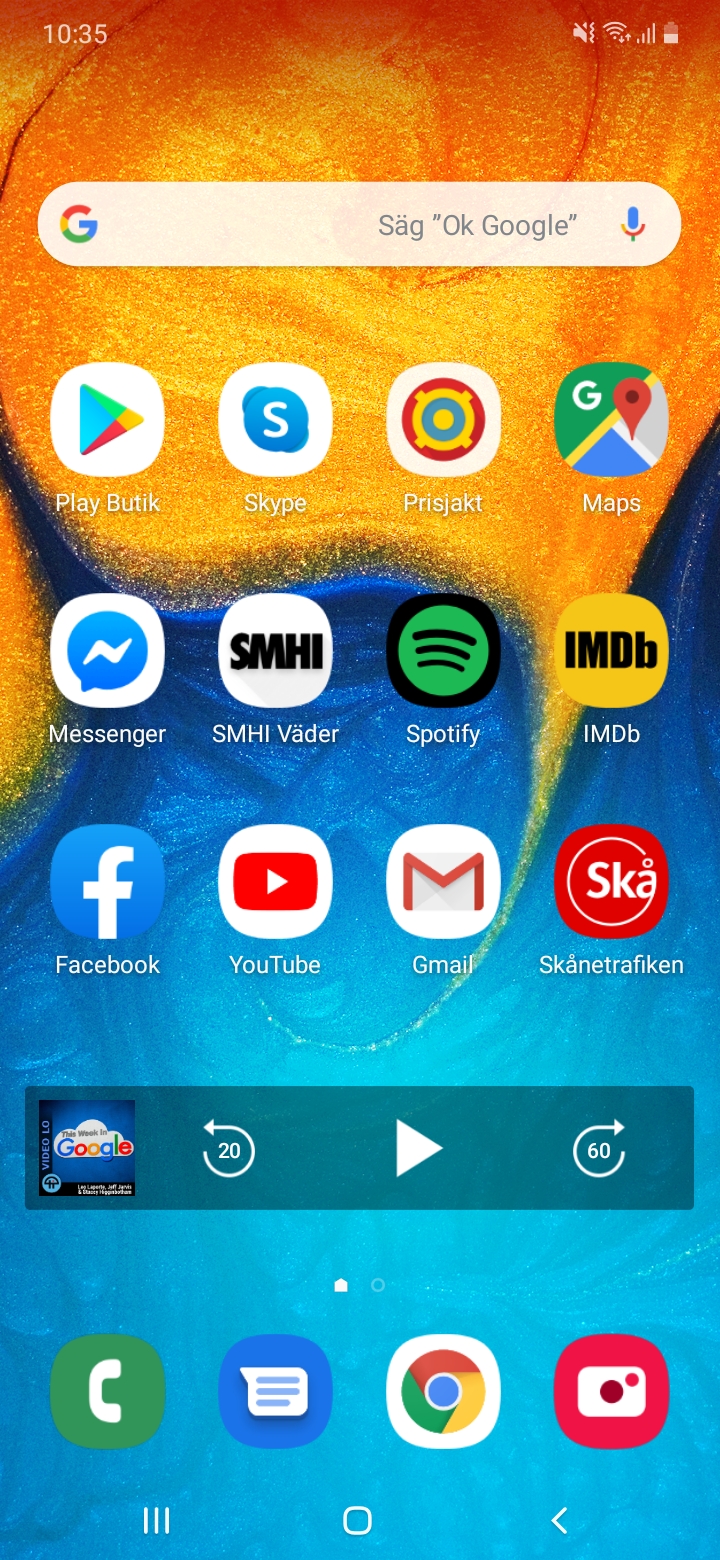This screenshot has width=720, height=1560.
Task: Skip the podcast forward 60 seconds
Action: pyautogui.click(x=599, y=1148)
